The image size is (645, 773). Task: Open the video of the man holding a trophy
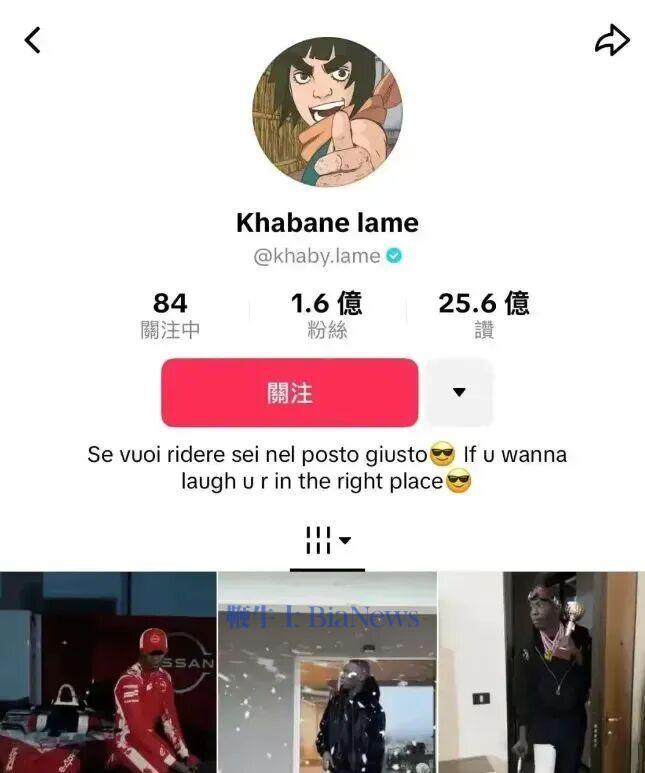click(542, 672)
